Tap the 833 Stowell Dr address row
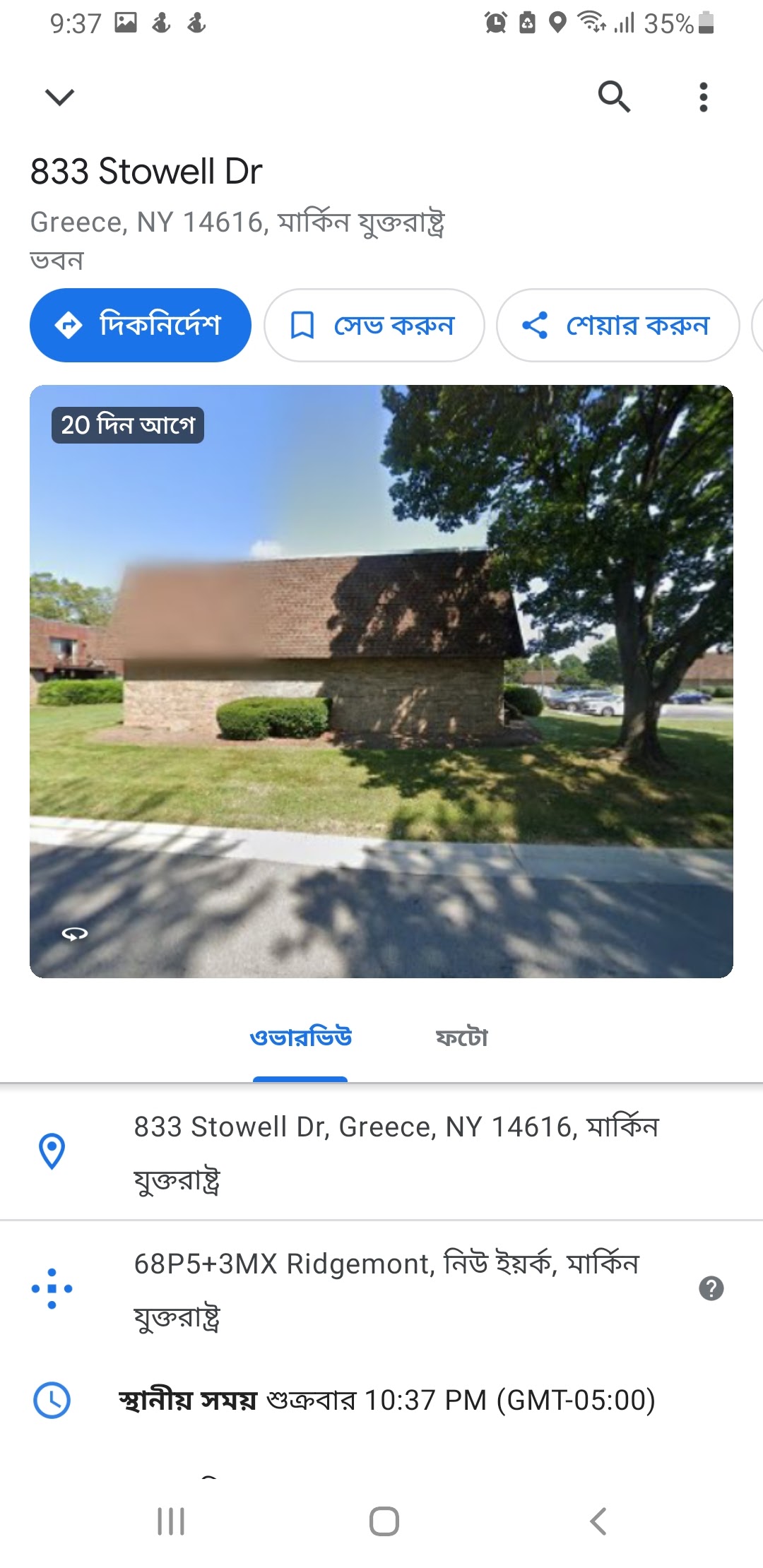Screen dimensions: 763x1568 (396, 1152)
